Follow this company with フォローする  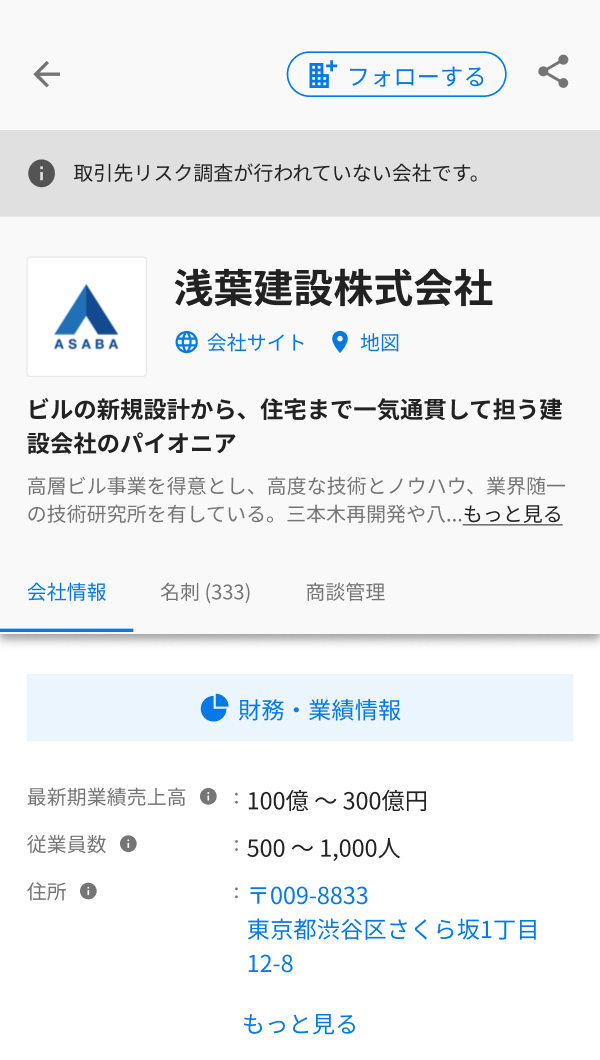(x=397, y=74)
